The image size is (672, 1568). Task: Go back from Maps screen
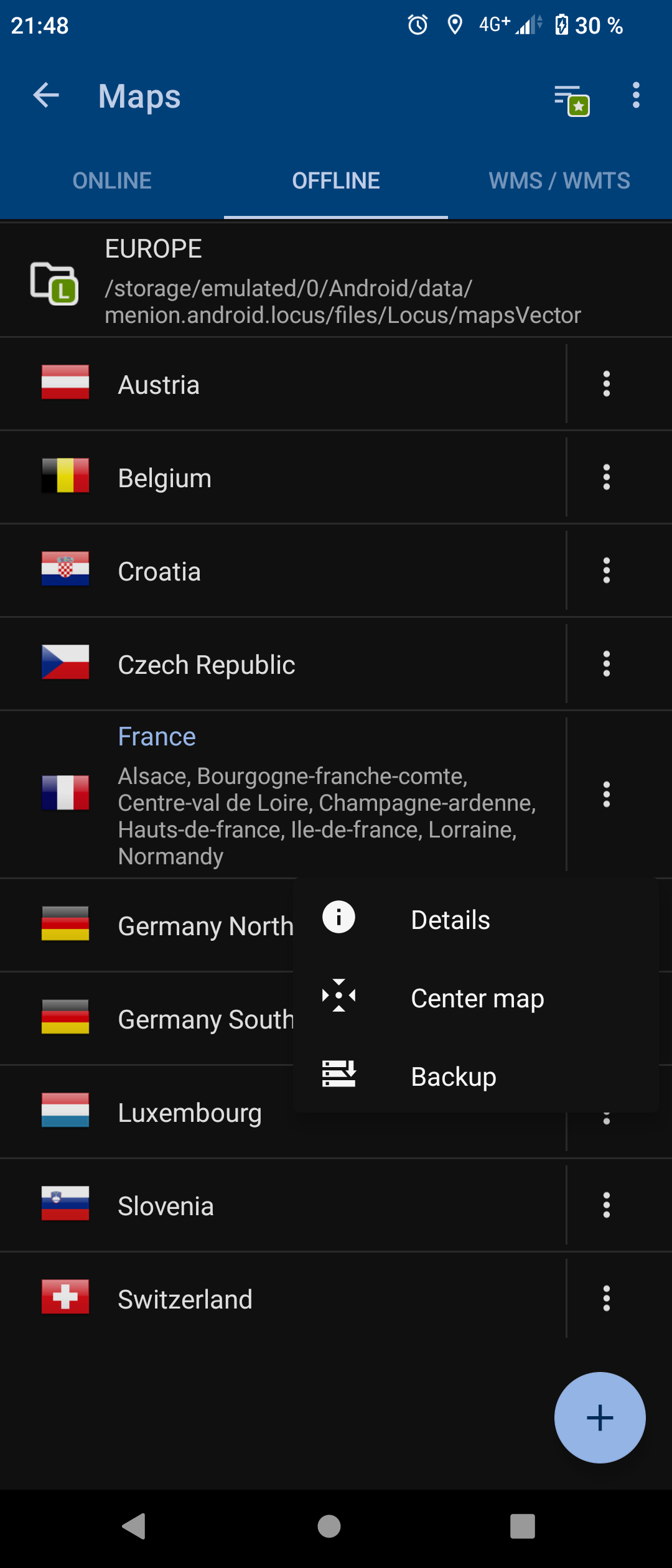(x=46, y=96)
